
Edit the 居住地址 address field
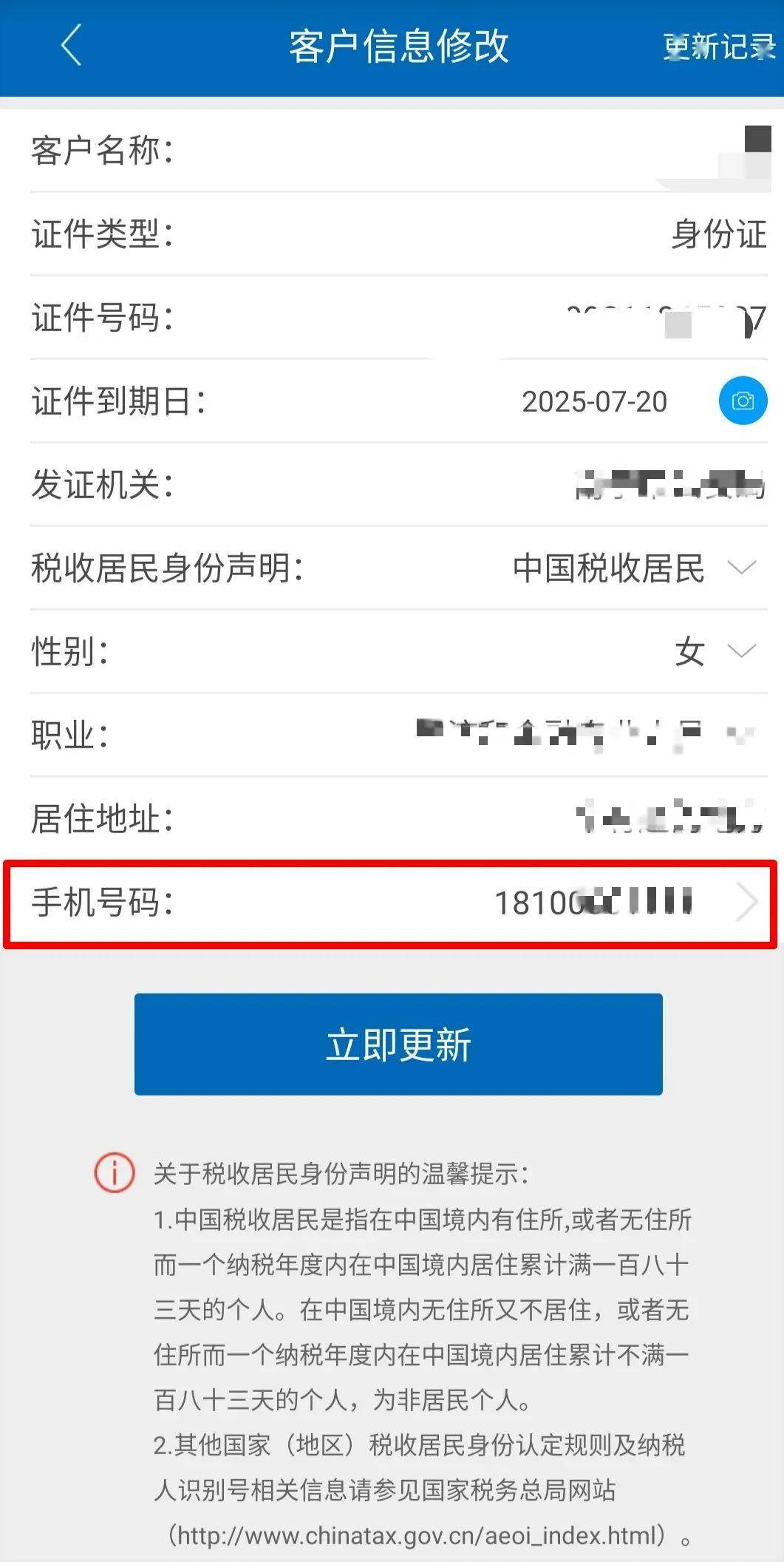pyautogui.click(x=669, y=818)
